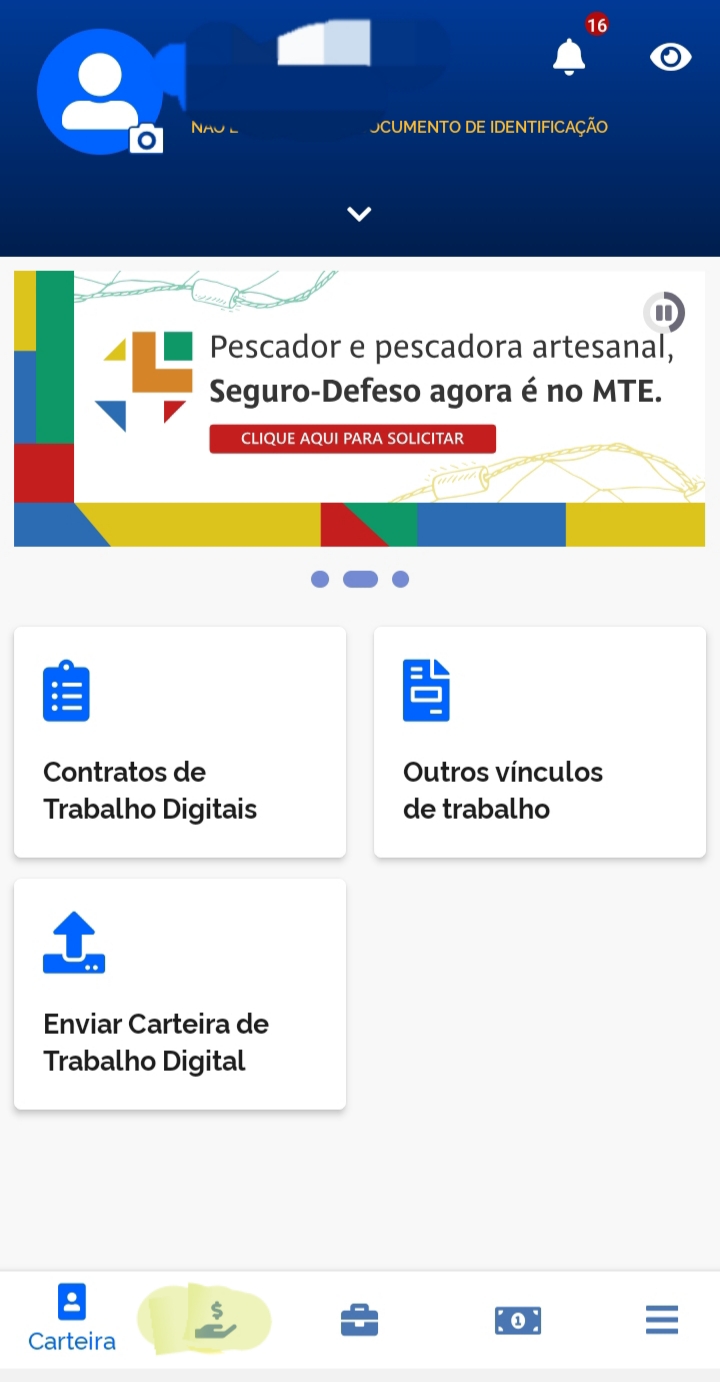This screenshot has height=1382, width=720.
Task: Open Contratos de Trabalho Digitais card
Action: [180, 742]
